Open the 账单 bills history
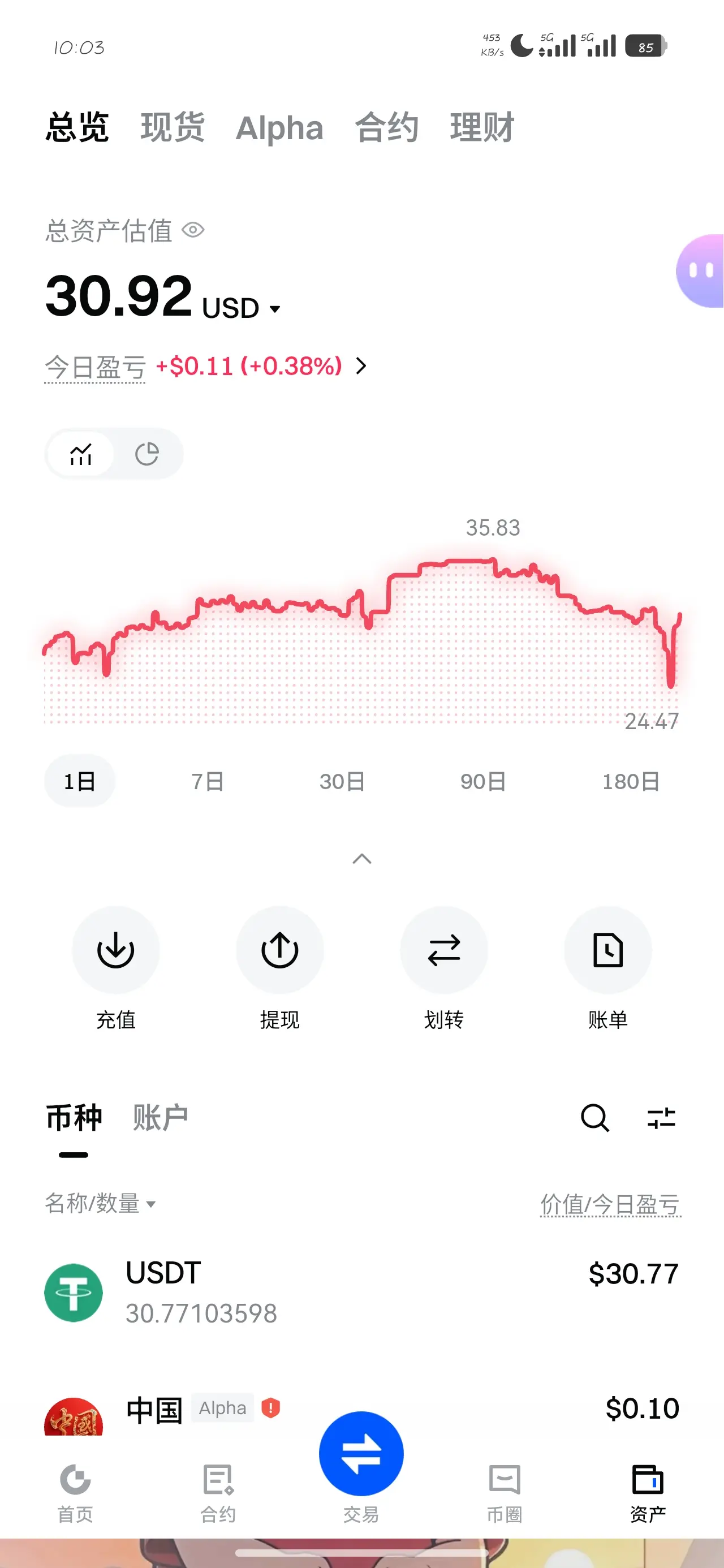Image resolution: width=724 pixels, height=1568 pixels. point(607,950)
